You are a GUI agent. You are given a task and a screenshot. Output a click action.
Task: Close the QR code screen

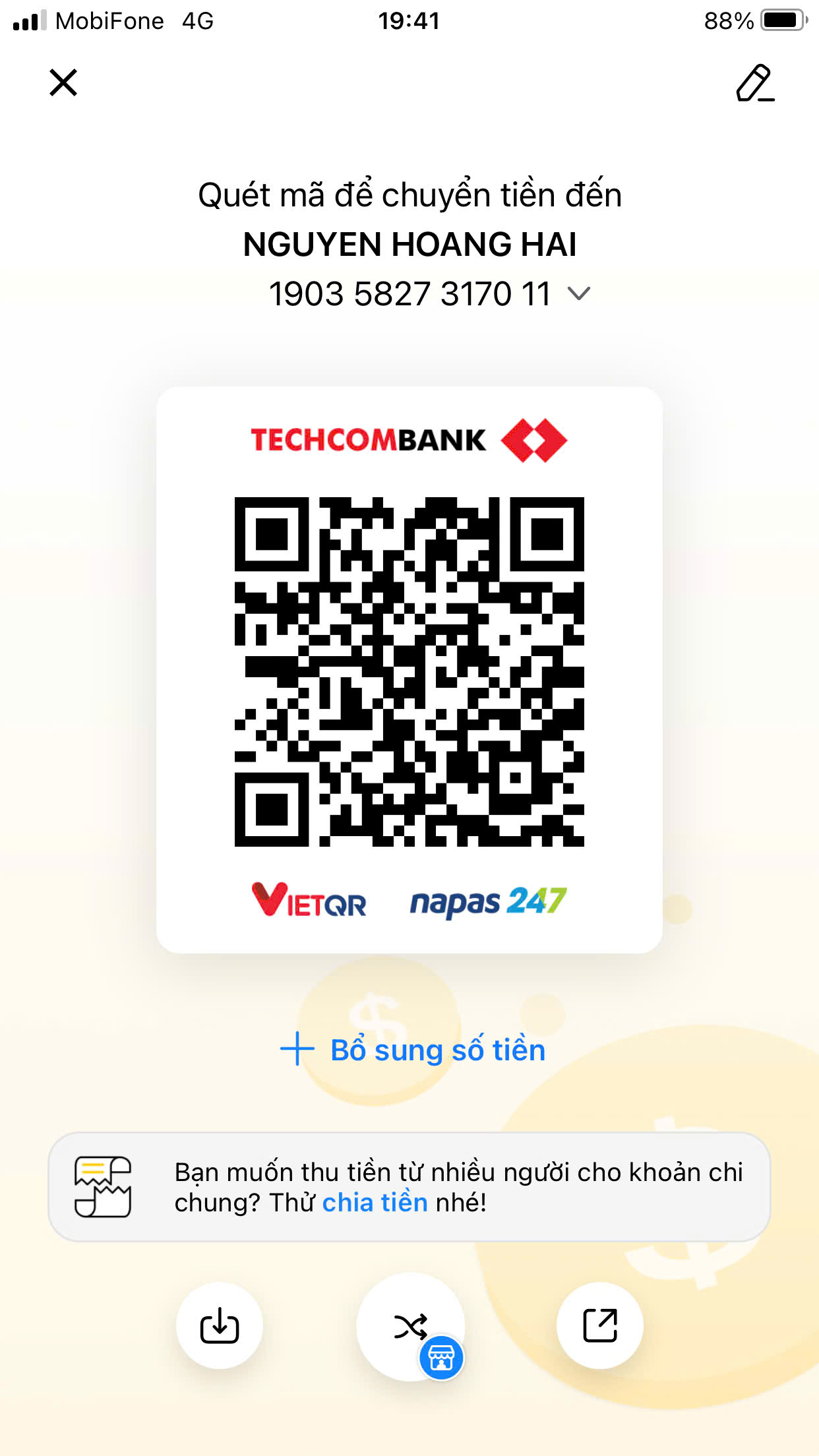(63, 82)
